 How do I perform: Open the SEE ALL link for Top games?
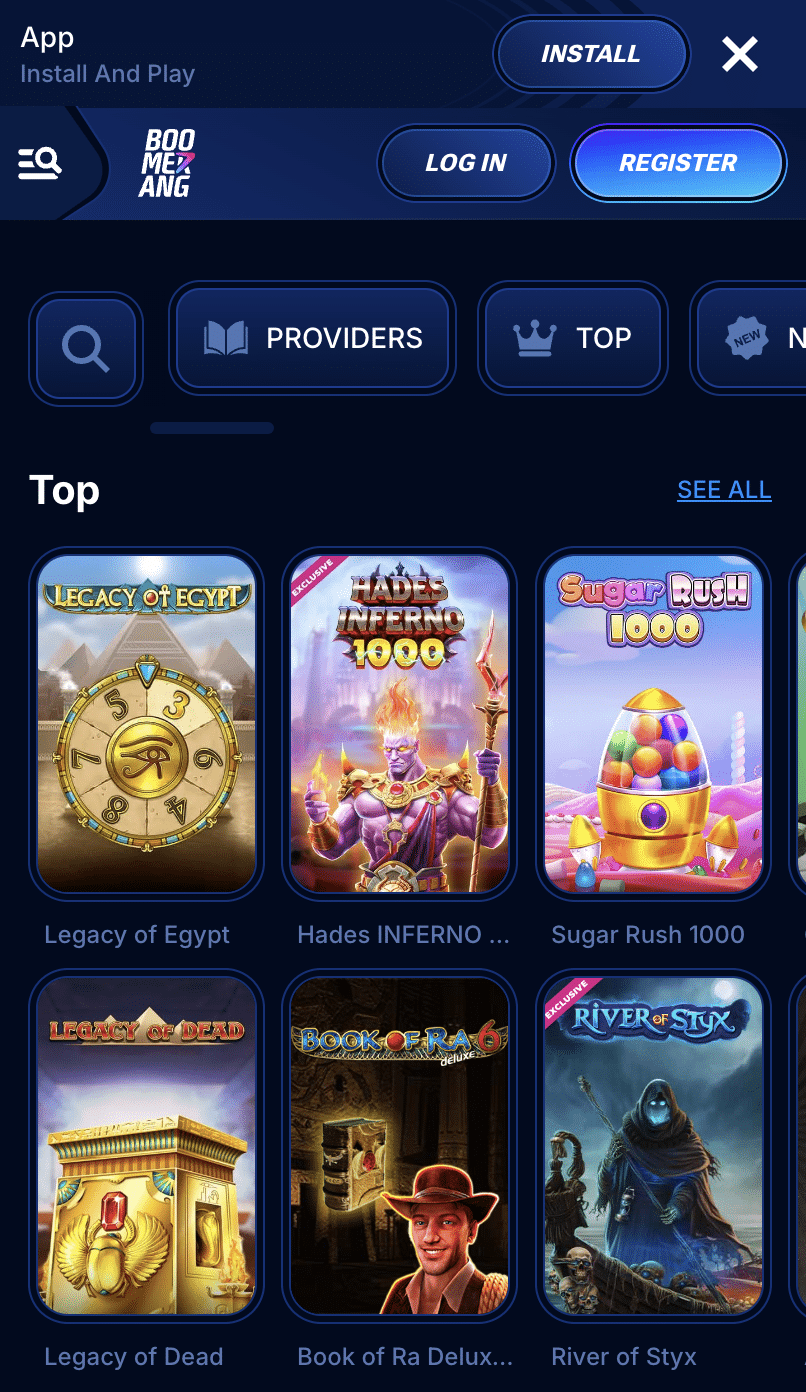pyautogui.click(x=724, y=489)
